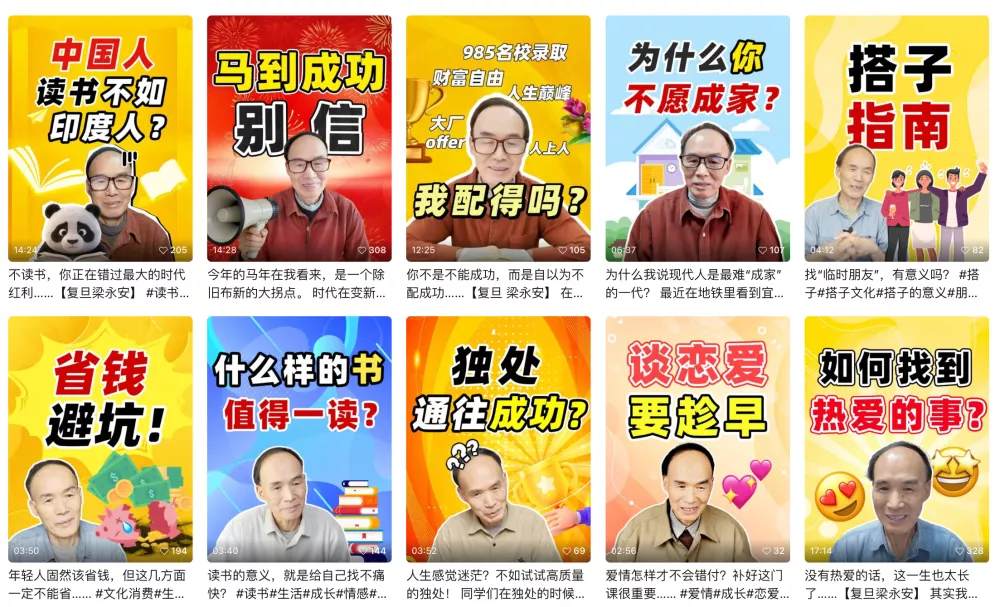Image resolution: width=1000 pixels, height=607 pixels.
Task: Open the '我配得吗?' video
Action: [x=498, y=138]
